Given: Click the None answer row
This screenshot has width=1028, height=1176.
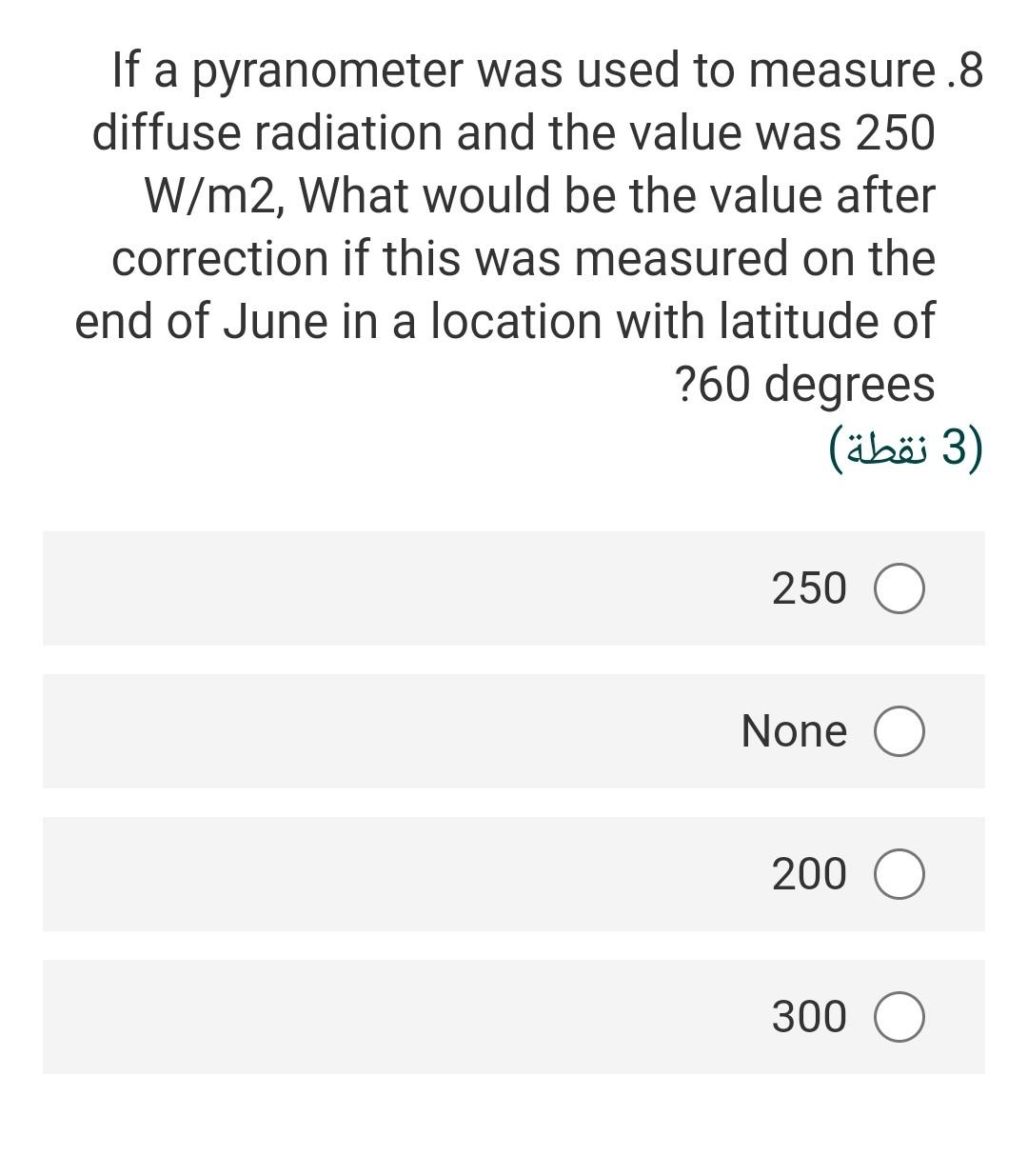Looking at the screenshot, I should tap(514, 731).
